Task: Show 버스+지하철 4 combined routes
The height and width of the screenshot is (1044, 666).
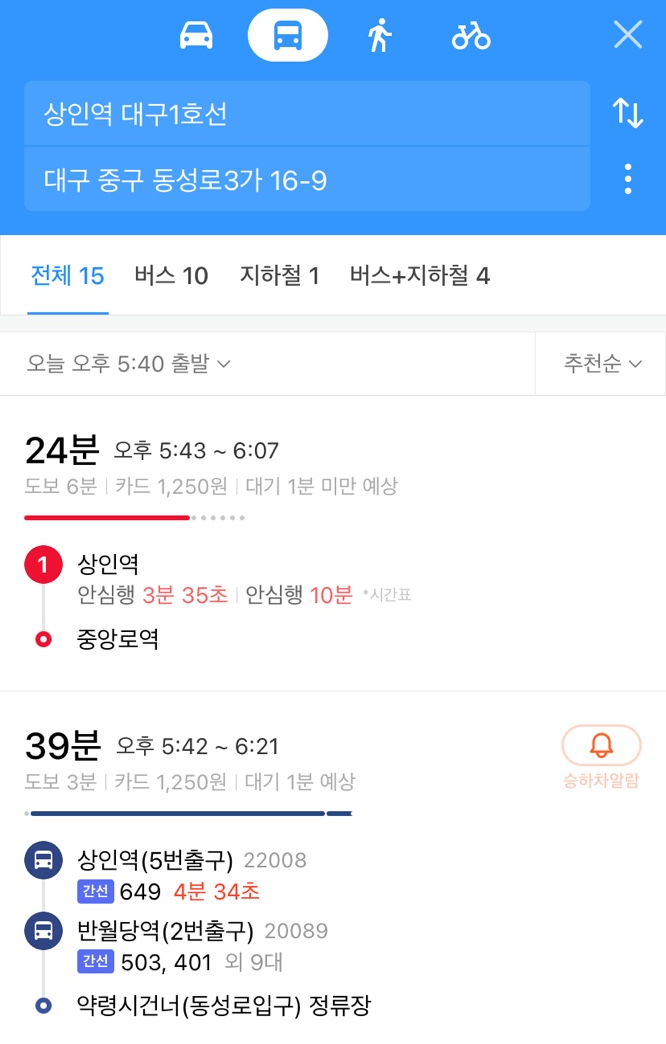Action: pyautogui.click(x=419, y=276)
